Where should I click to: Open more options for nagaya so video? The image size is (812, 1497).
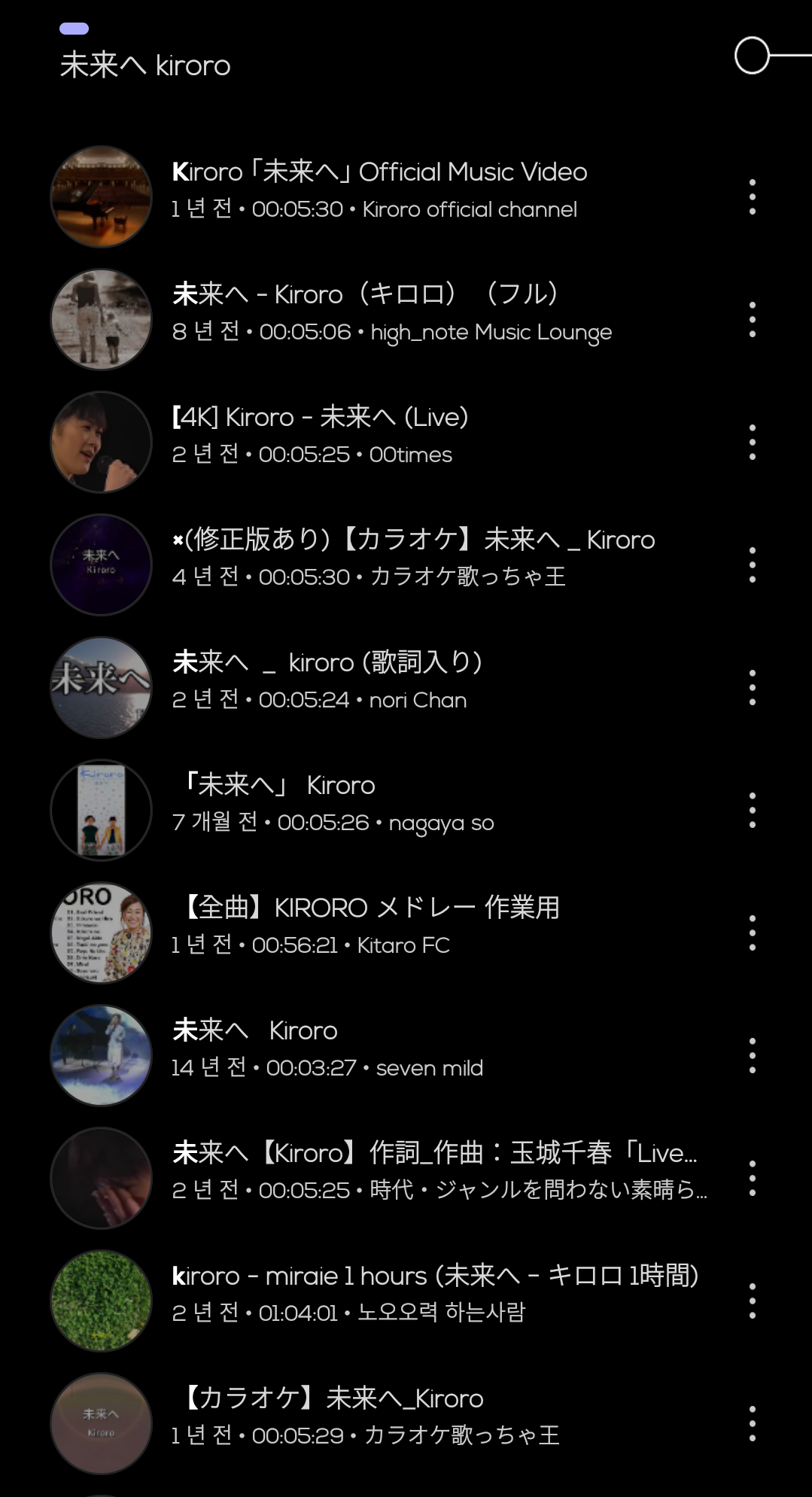[x=752, y=811]
